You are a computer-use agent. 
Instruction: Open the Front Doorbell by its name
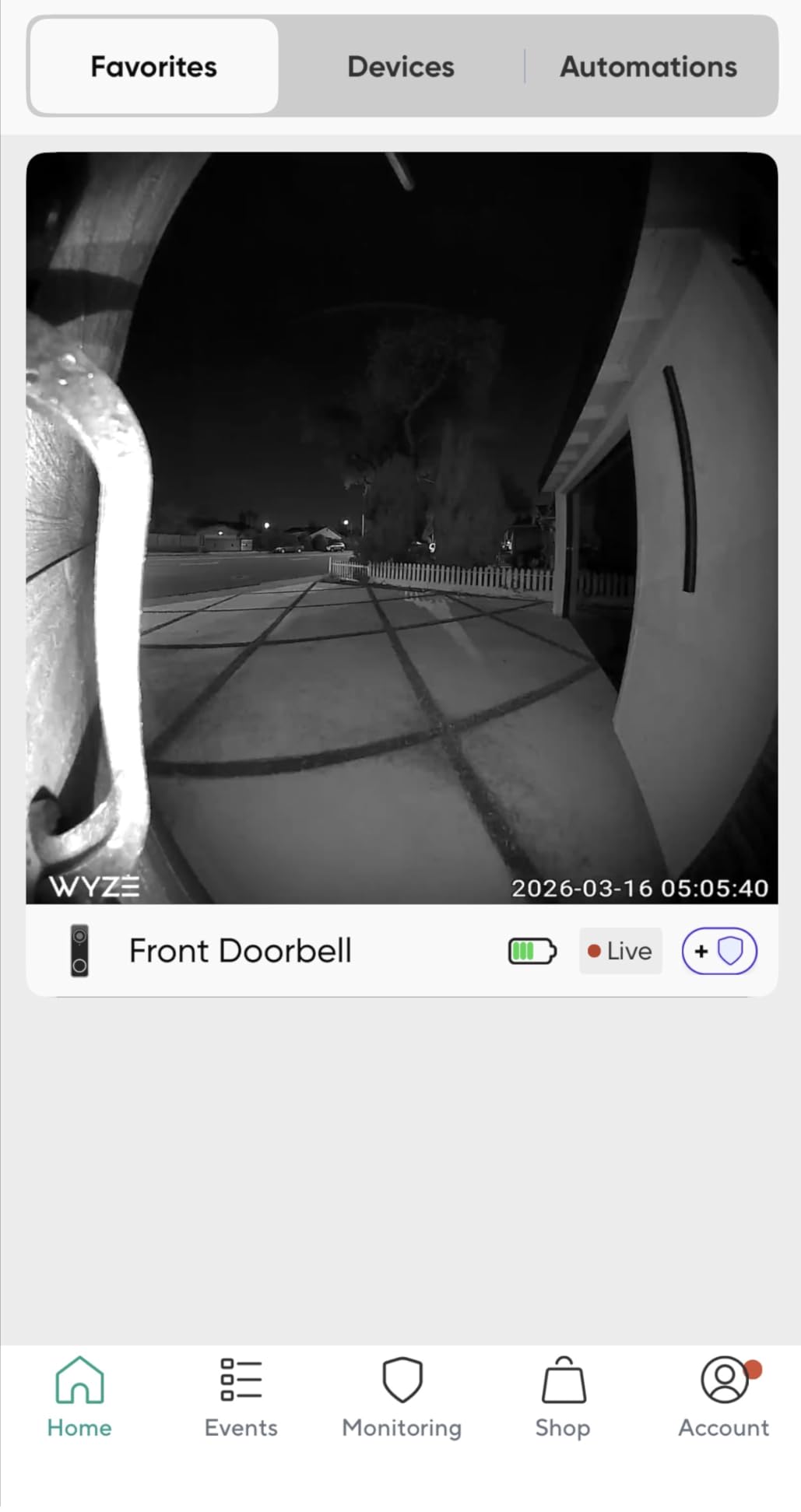pyautogui.click(x=241, y=950)
